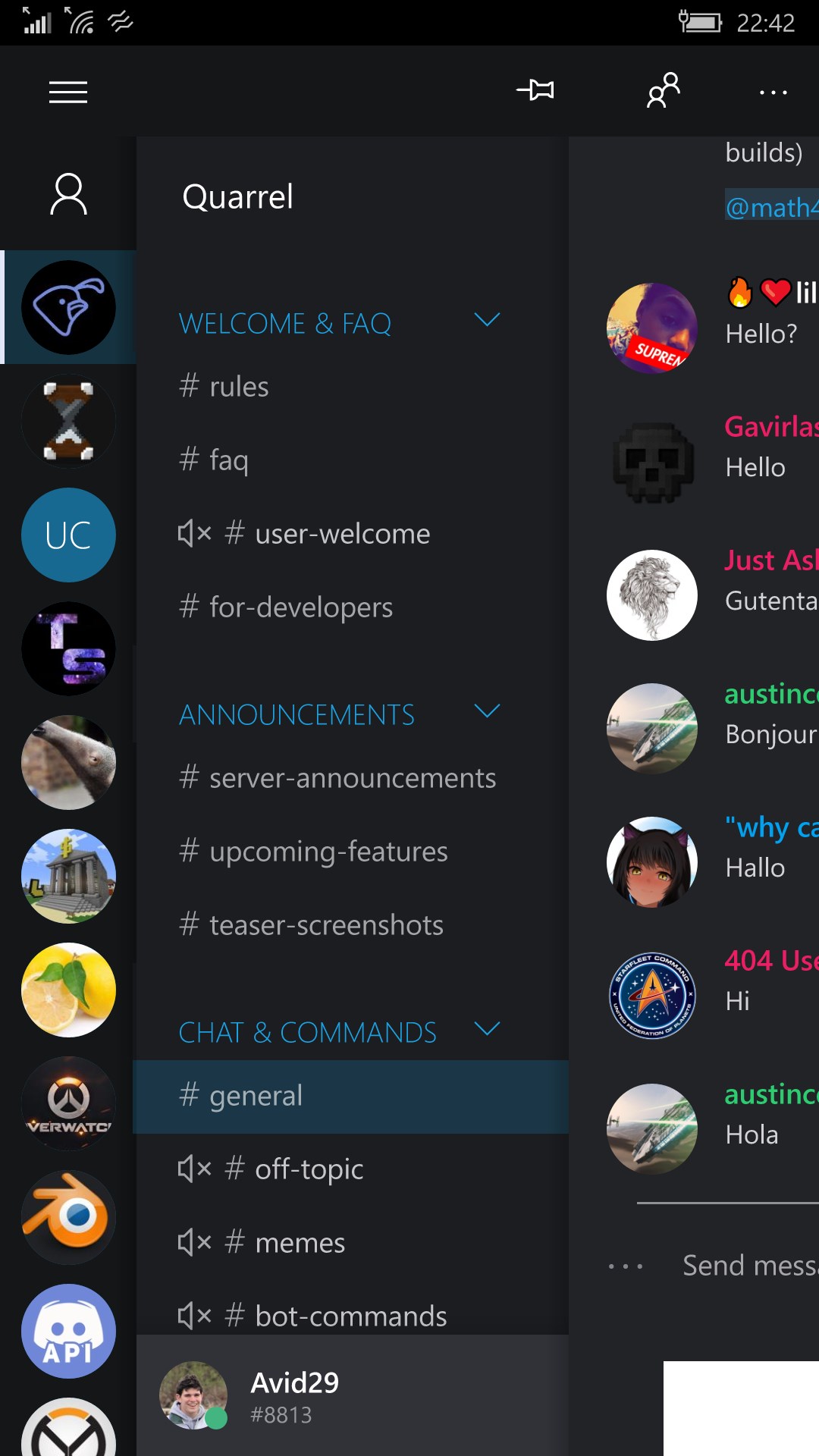The image size is (819, 1456).
Task: Go to #user-welcome channel
Action: pos(341,534)
